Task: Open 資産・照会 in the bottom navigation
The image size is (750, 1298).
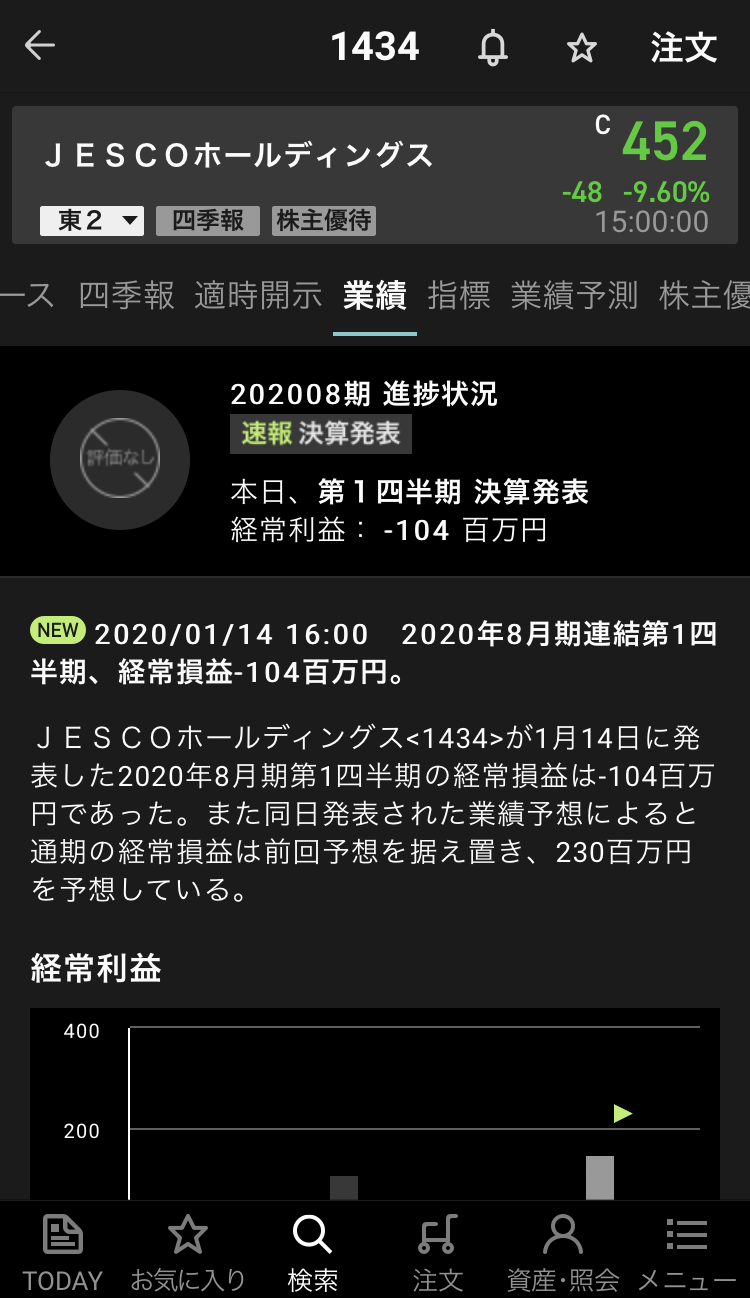Action: 563,1251
